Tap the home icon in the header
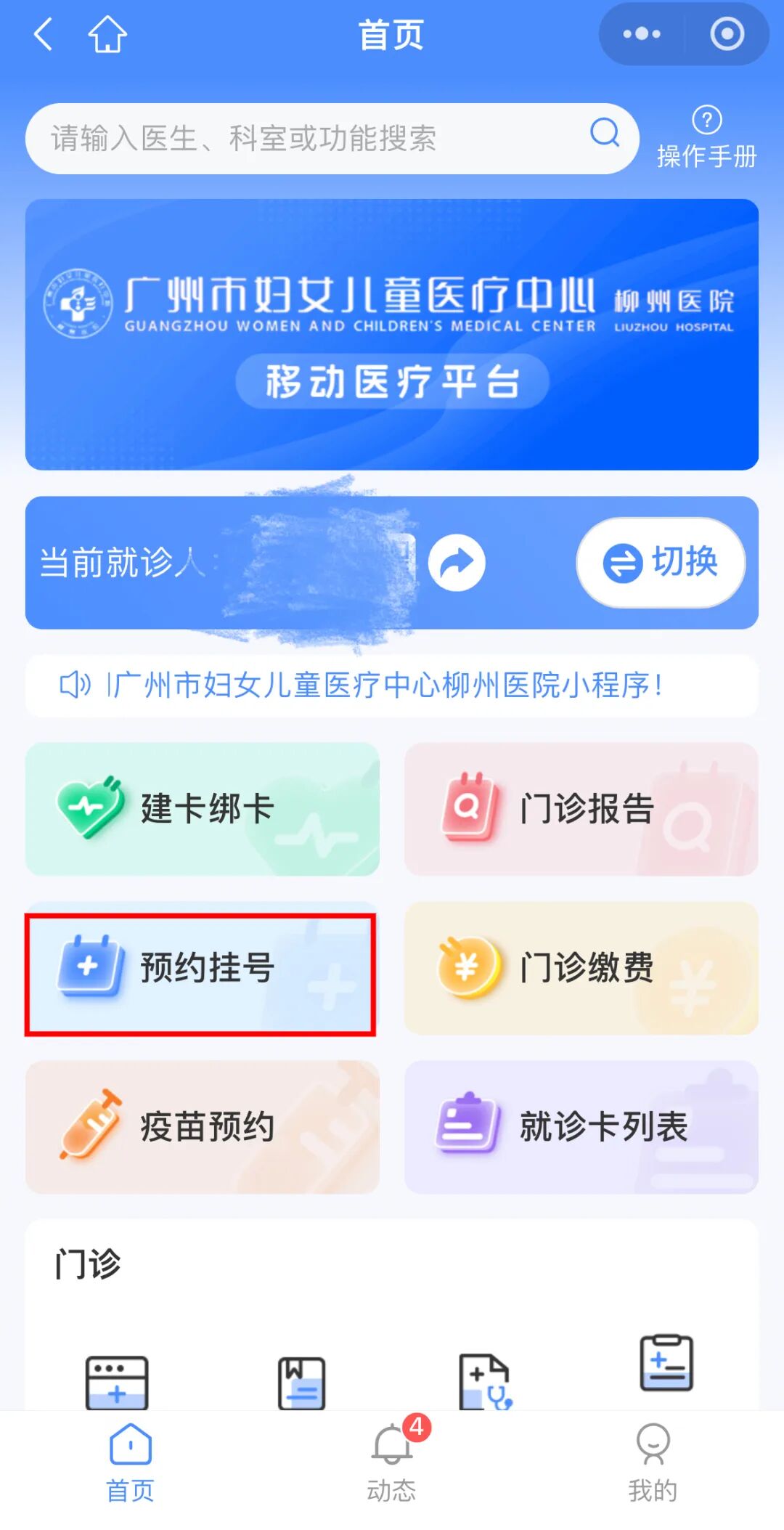 pos(107,34)
